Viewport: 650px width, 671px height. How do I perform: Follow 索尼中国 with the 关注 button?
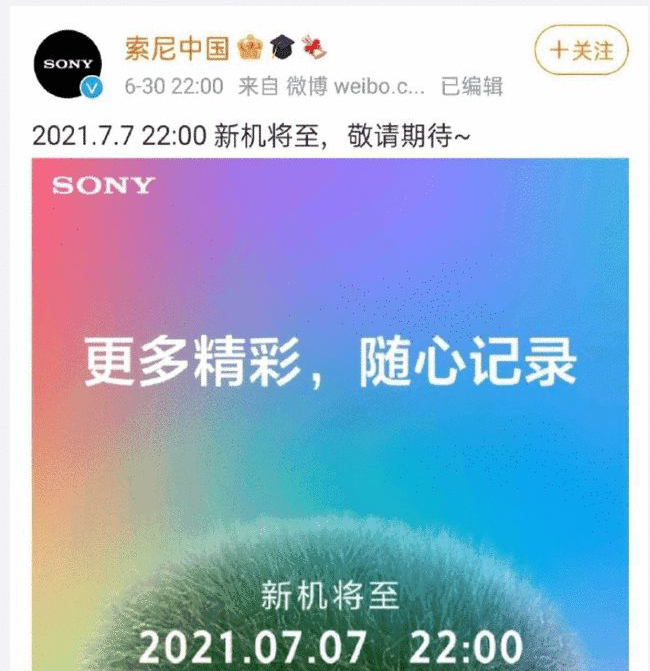[581, 51]
